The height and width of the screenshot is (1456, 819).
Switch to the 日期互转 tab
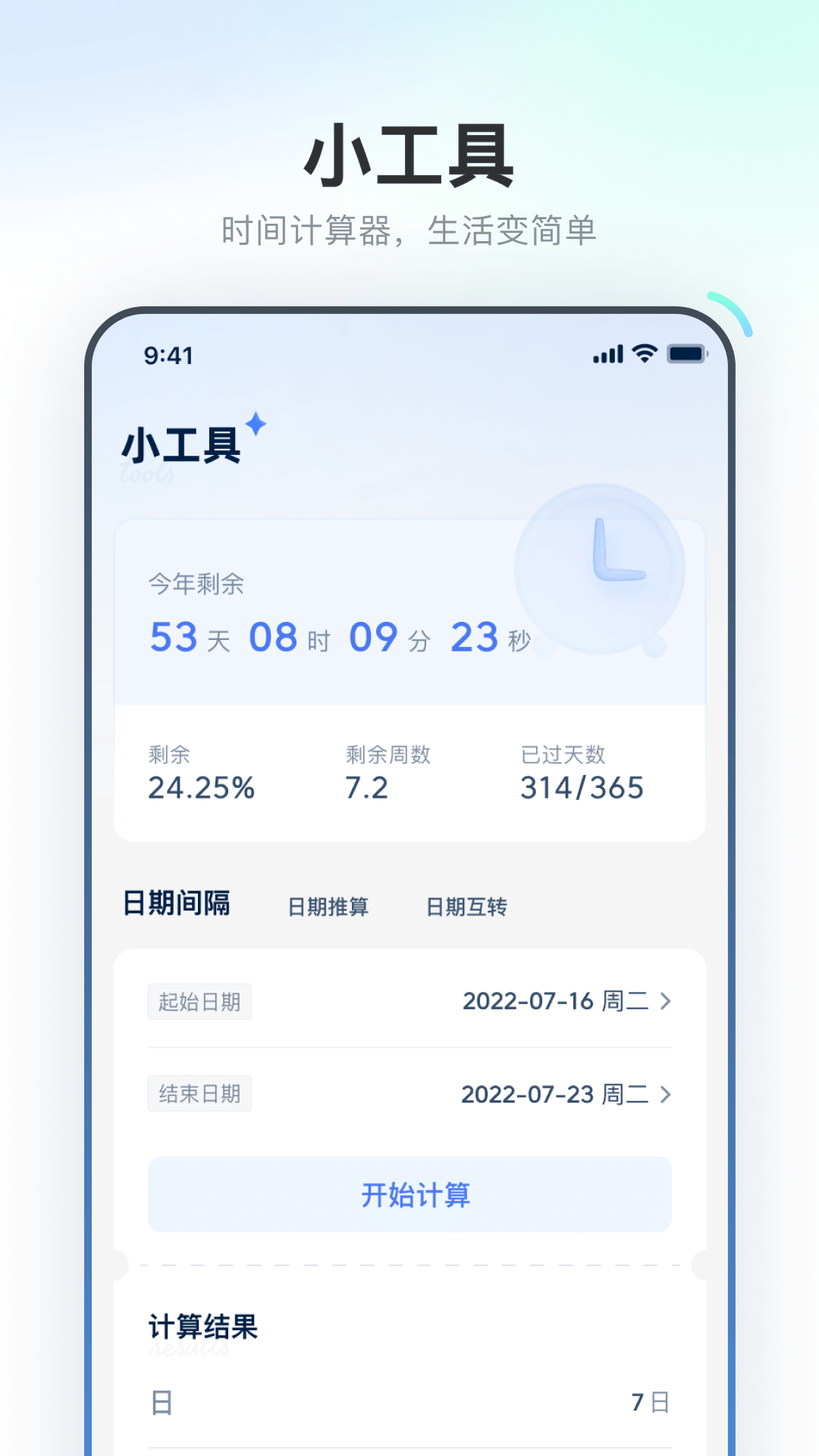coord(468,906)
